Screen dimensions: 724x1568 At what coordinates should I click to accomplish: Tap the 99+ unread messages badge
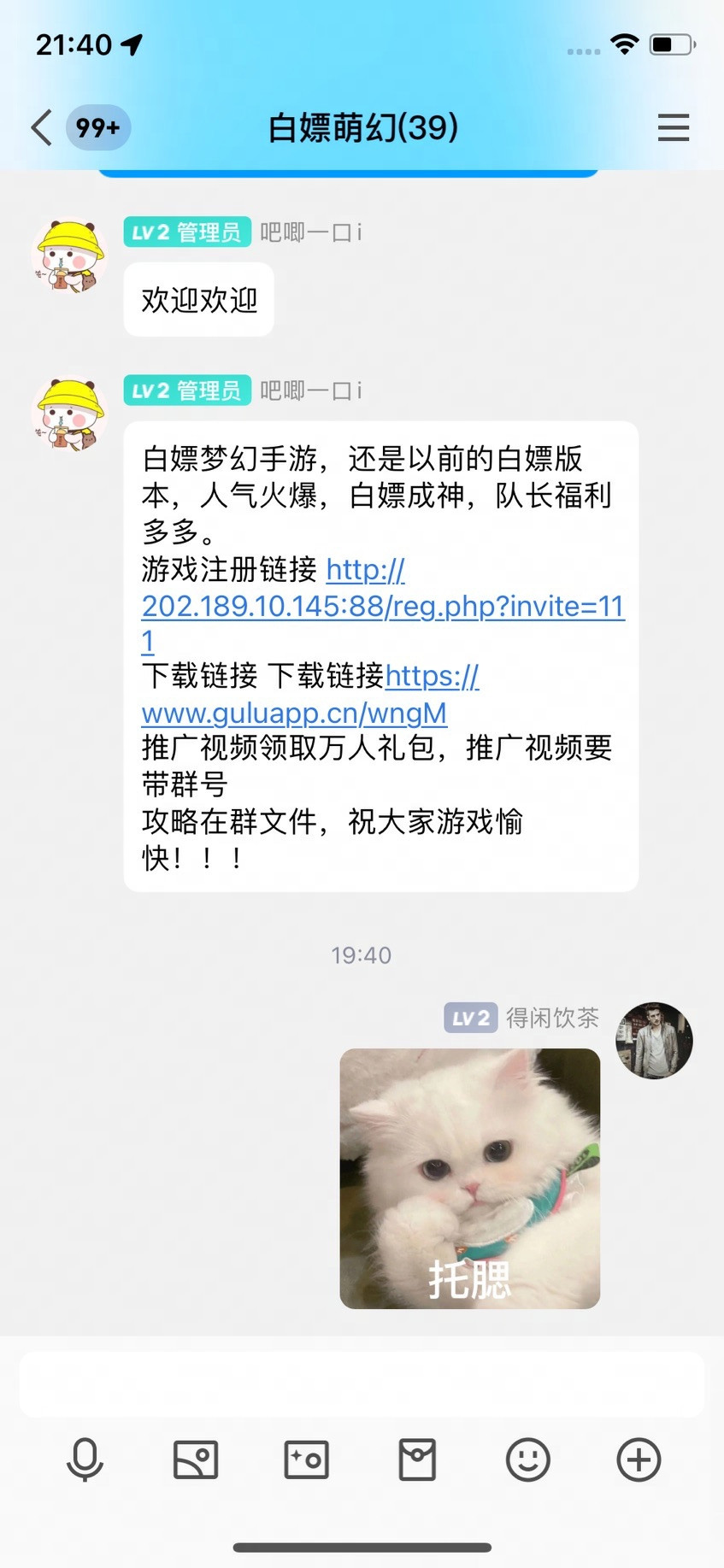(98, 127)
